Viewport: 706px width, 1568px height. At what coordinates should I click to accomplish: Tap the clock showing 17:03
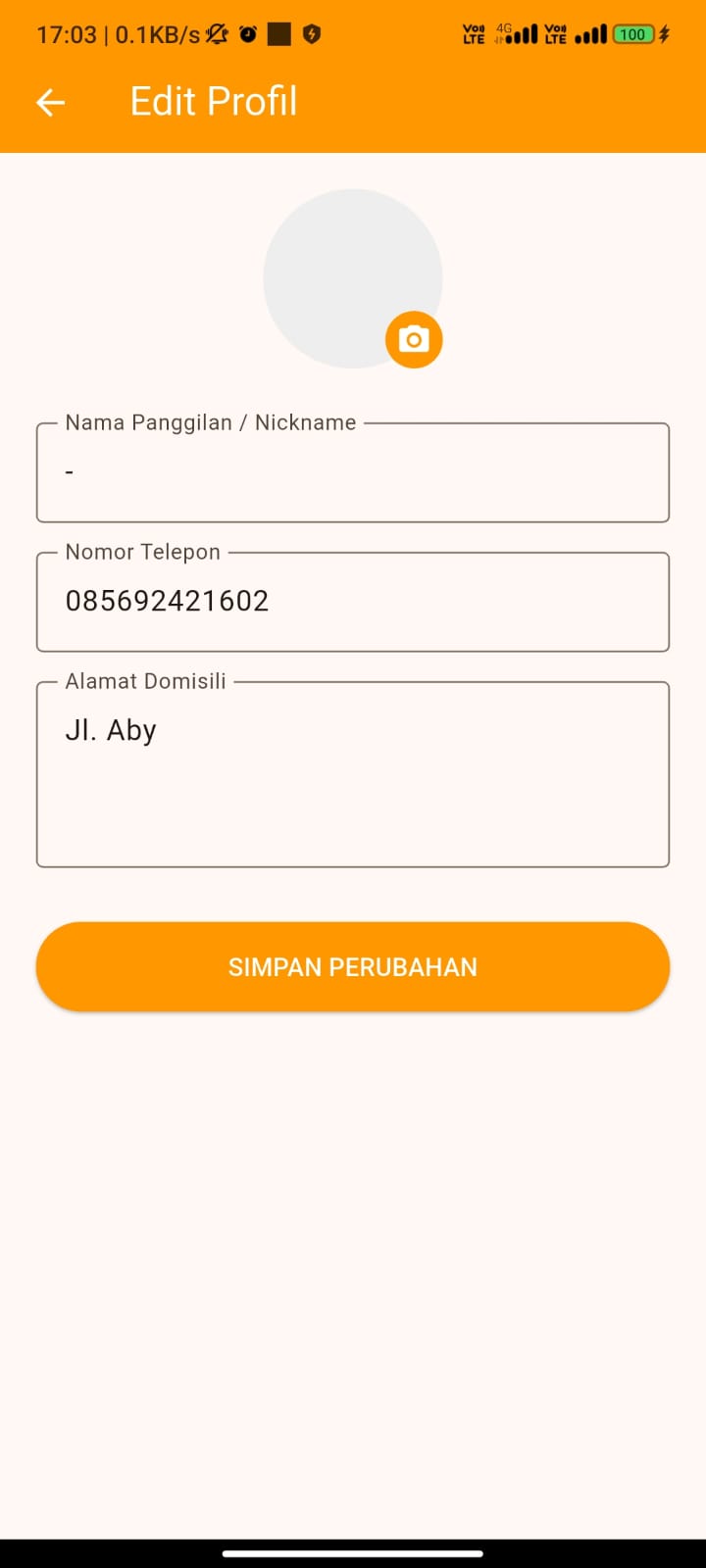coord(61,34)
